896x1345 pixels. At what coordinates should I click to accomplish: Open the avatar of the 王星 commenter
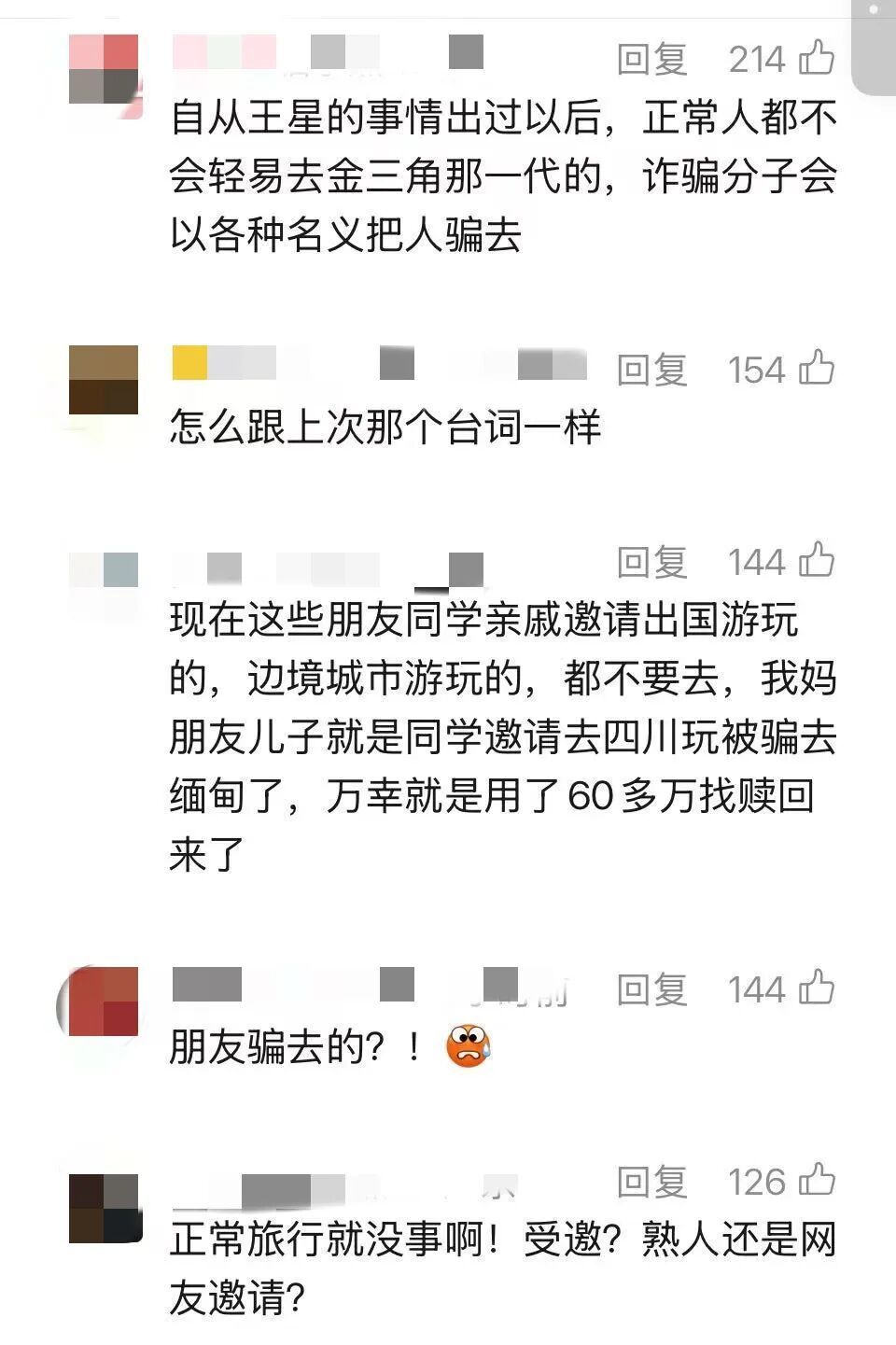coord(104,70)
